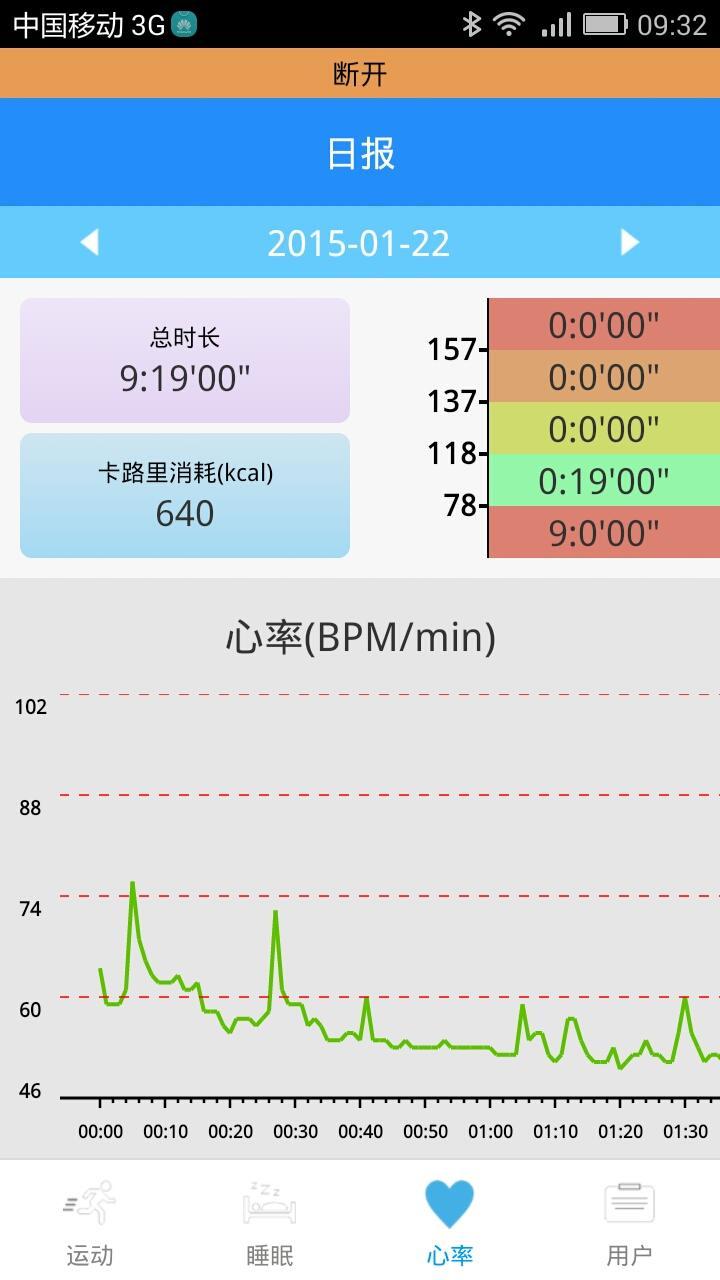Select the 心率 tab
Viewport: 720px width, 1280px height.
[450, 1222]
